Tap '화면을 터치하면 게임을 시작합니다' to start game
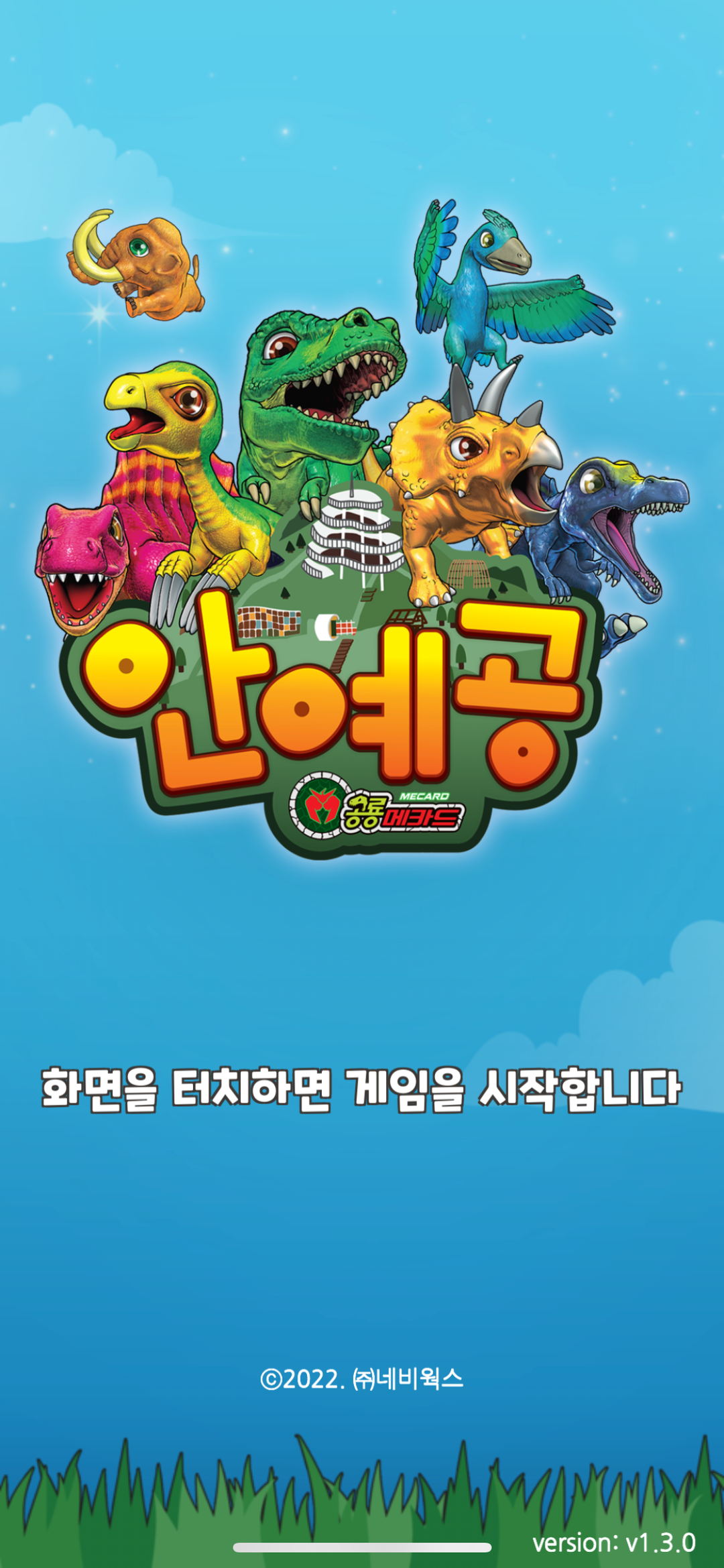724x1568 pixels. 361,1089
